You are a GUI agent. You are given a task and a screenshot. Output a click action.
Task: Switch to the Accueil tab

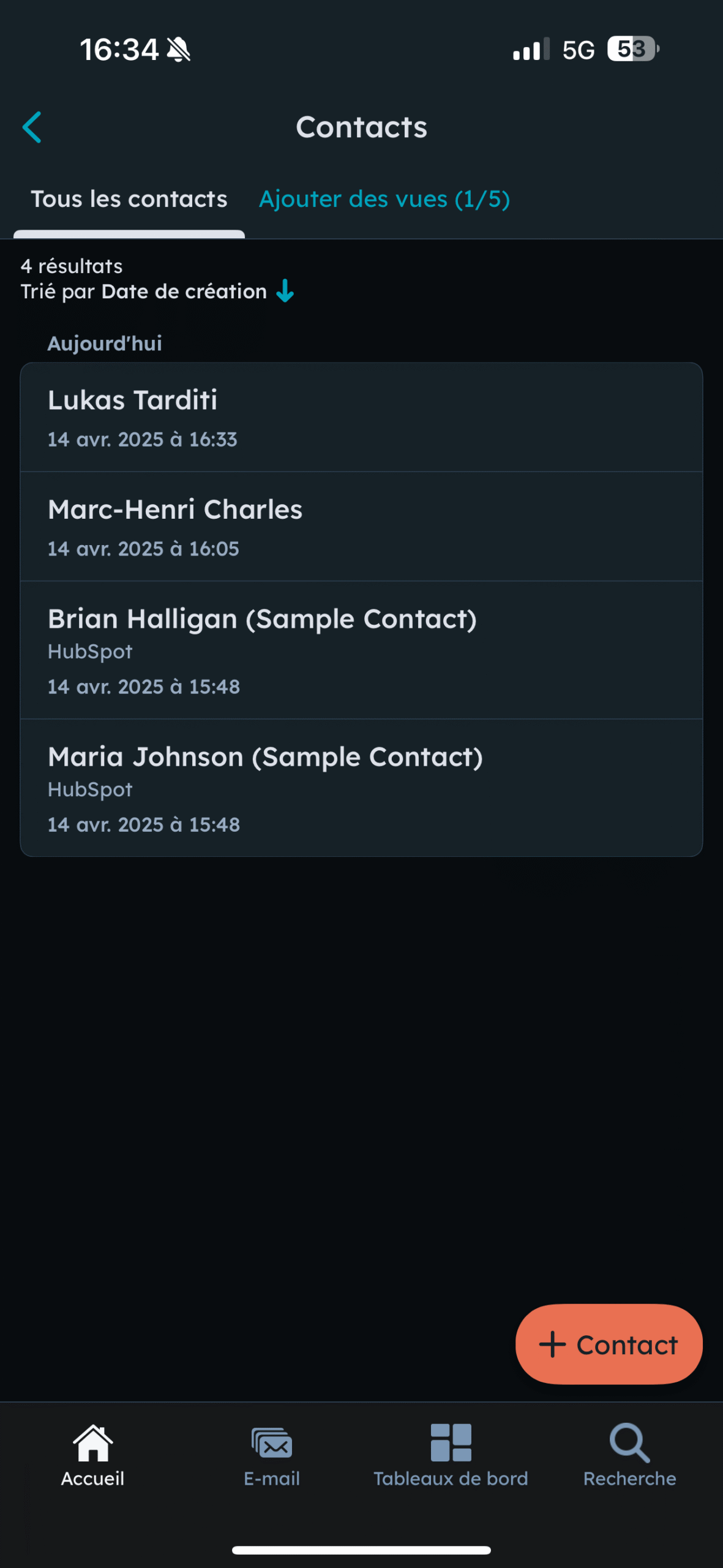coord(92,1455)
